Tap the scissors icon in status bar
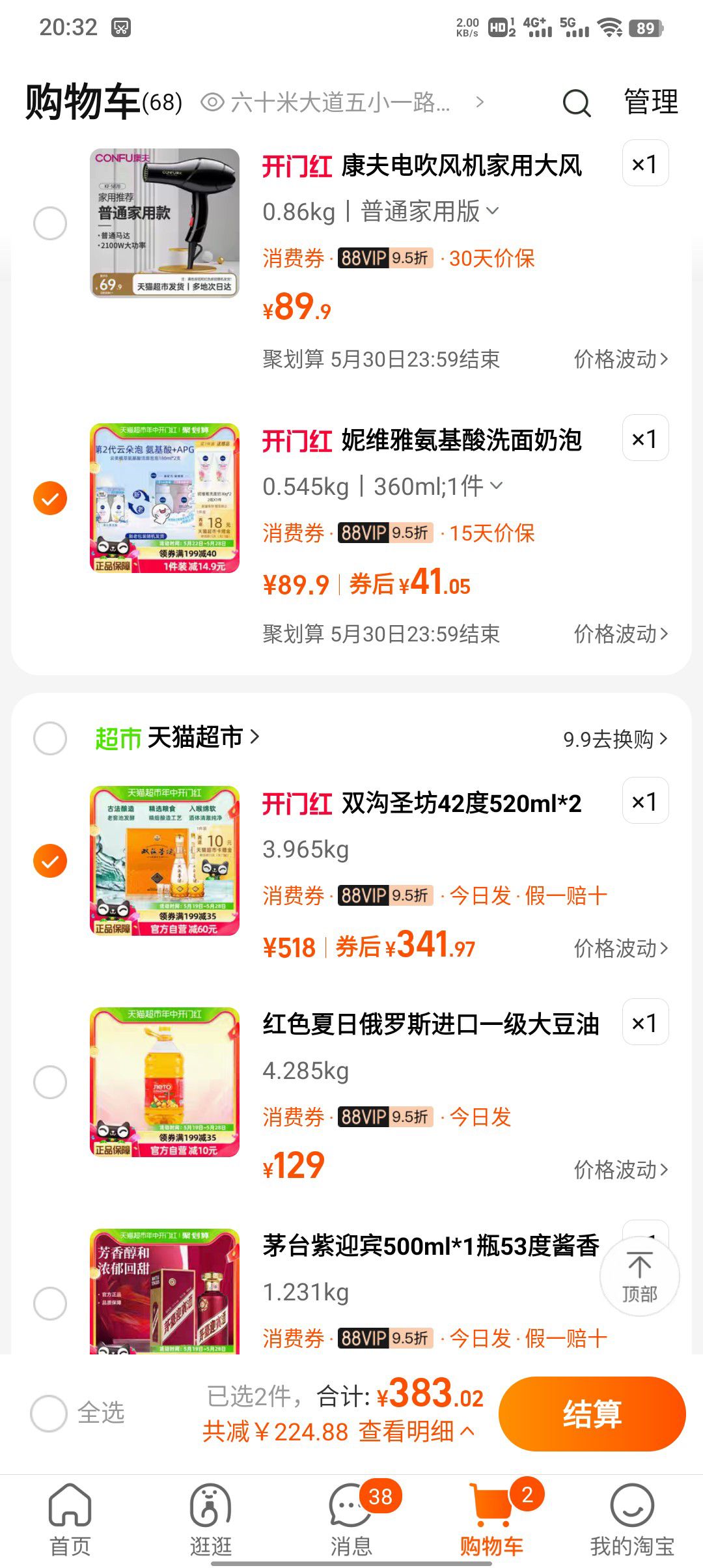Image resolution: width=703 pixels, height=1568 pixels. tap(120, 26)
